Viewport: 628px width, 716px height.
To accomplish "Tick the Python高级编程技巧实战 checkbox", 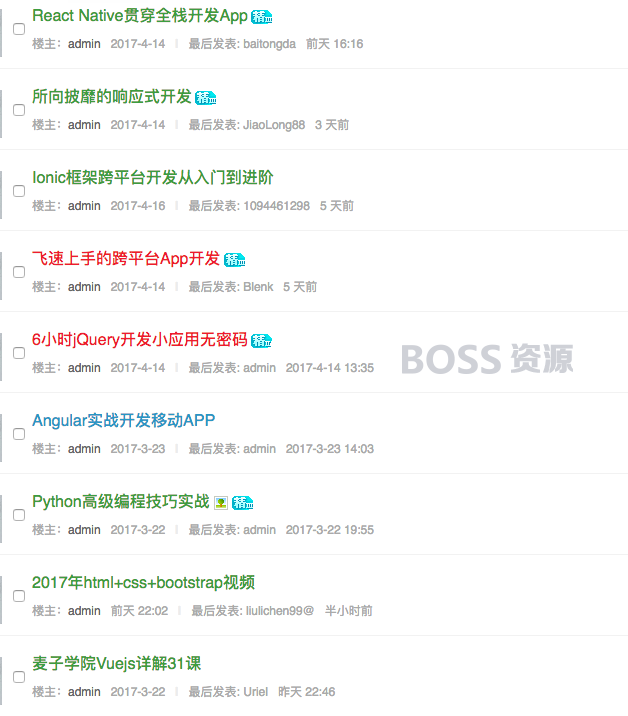I will (19, 515).
